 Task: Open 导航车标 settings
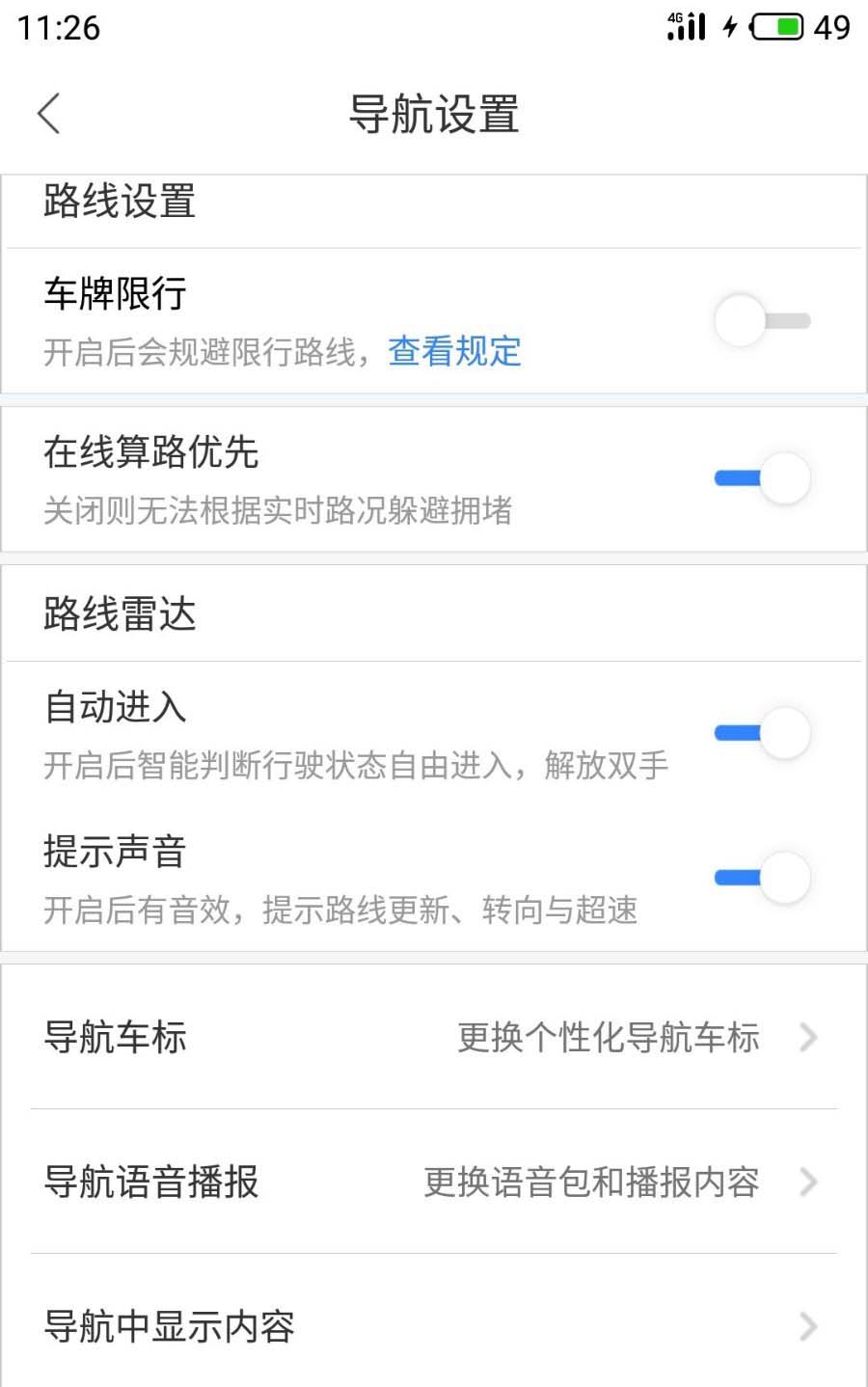click(434, 1038)
